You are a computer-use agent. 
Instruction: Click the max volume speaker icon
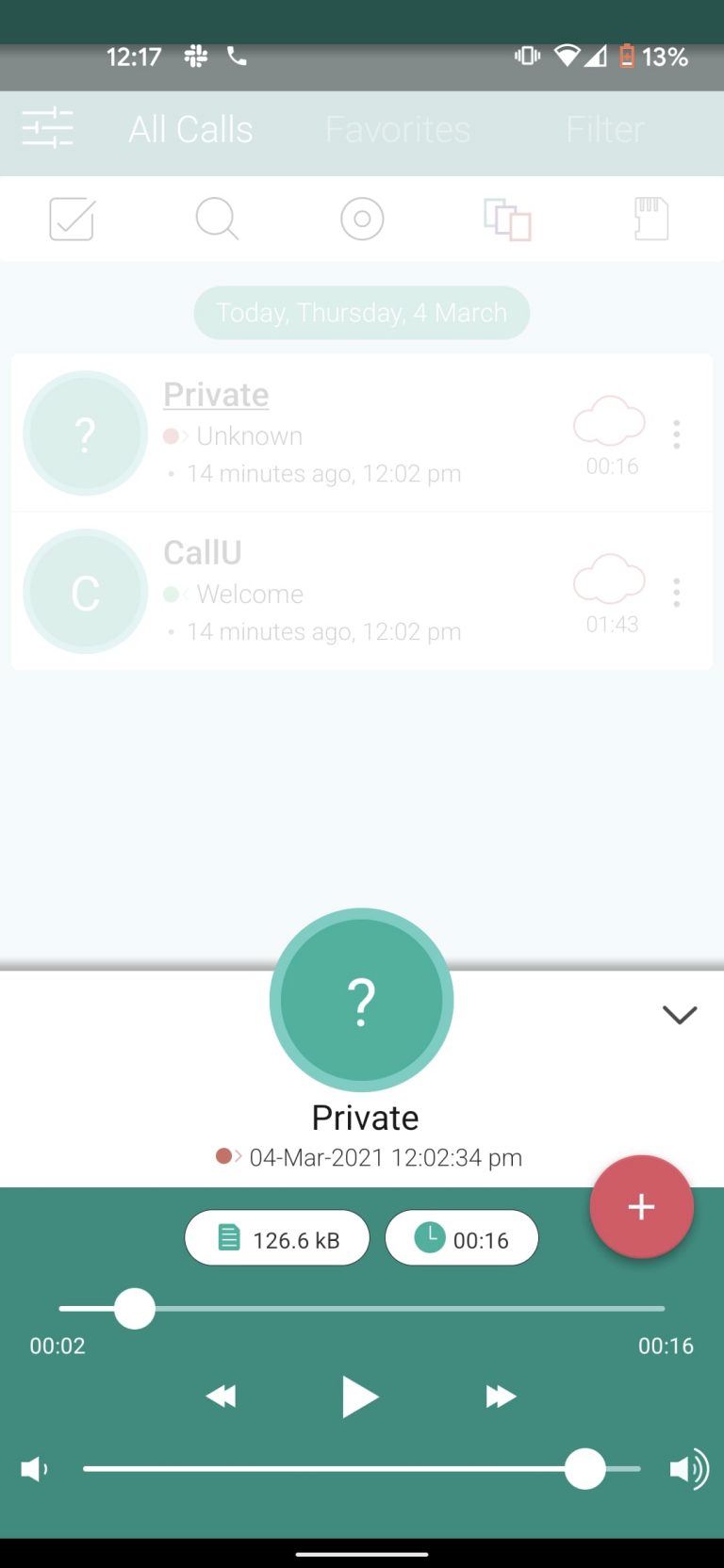[688, 1468]
